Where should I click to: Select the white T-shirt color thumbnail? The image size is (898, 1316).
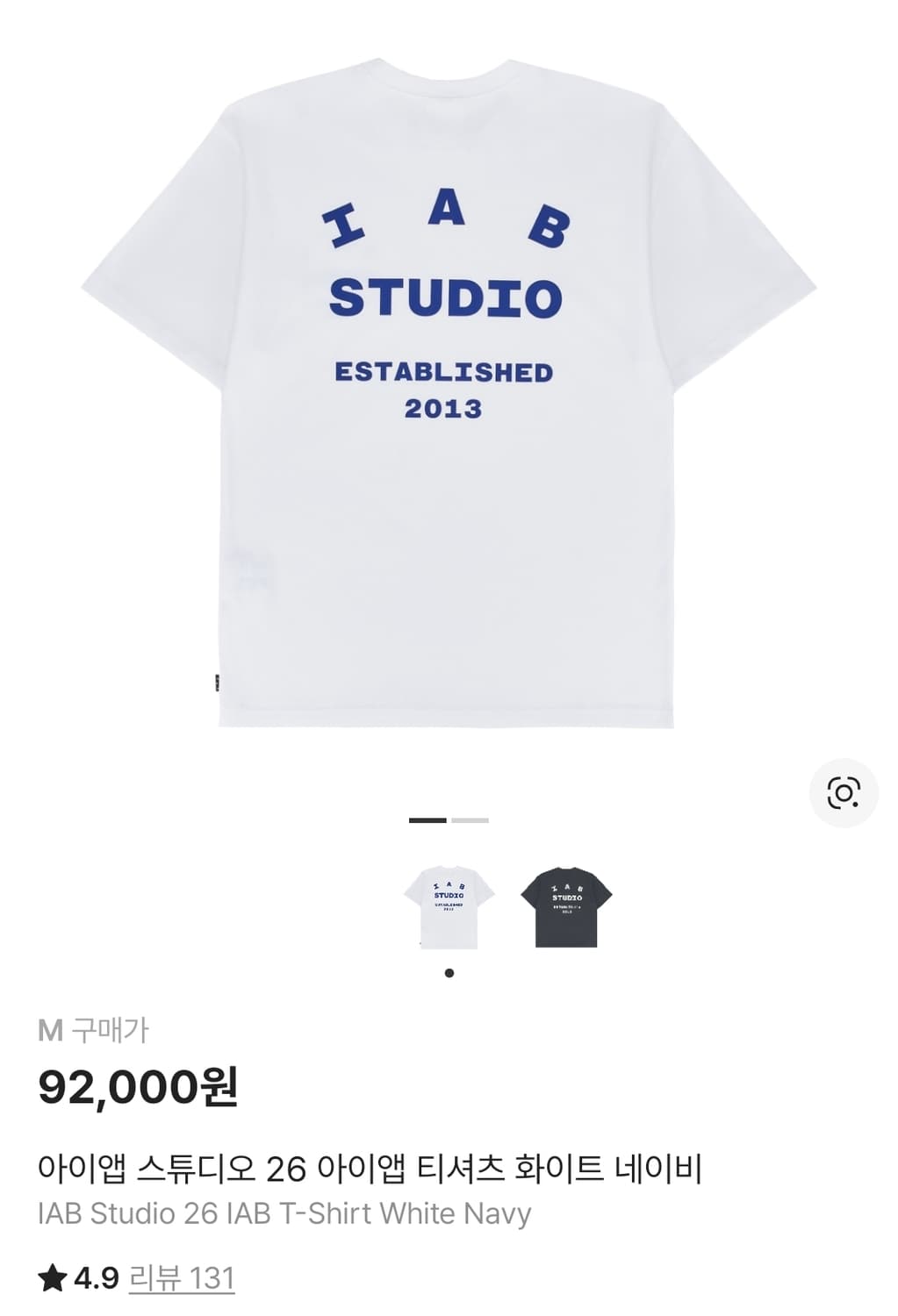pos(449,907)
